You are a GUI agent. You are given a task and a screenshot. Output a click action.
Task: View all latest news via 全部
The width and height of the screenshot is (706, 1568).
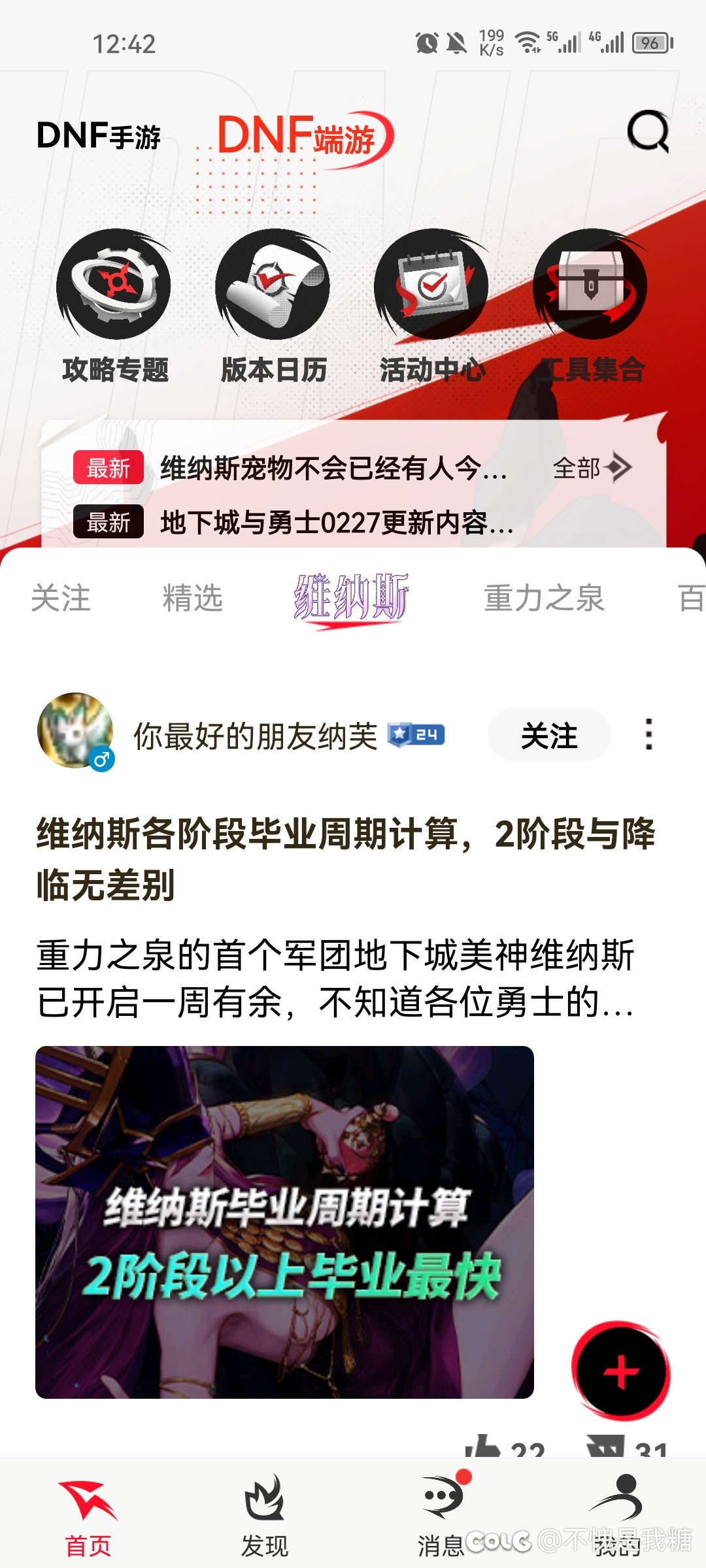click(592, 468)
